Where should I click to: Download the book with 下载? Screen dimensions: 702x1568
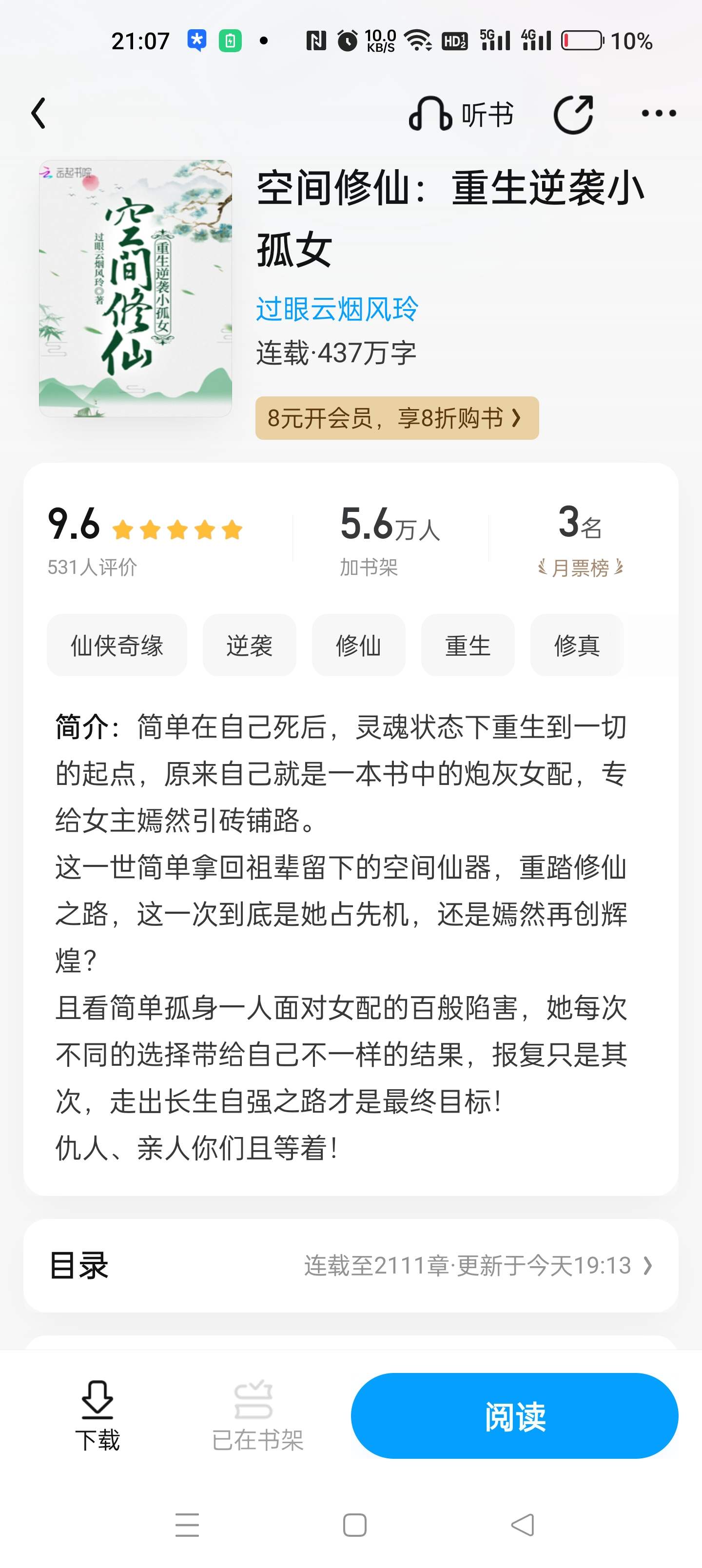(97, 1416)
